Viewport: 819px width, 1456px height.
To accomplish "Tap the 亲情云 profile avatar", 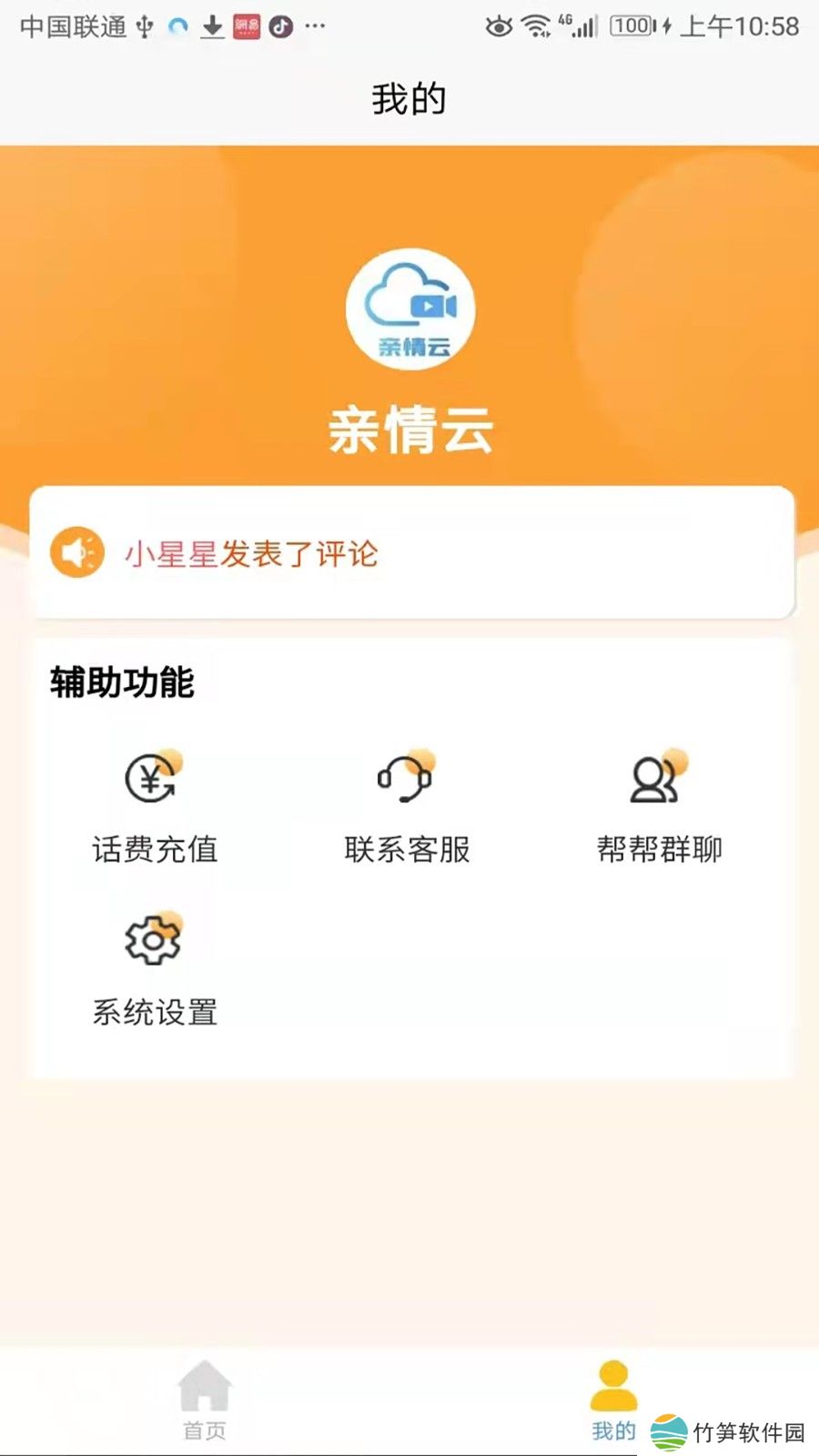I will tap(410, 309).
